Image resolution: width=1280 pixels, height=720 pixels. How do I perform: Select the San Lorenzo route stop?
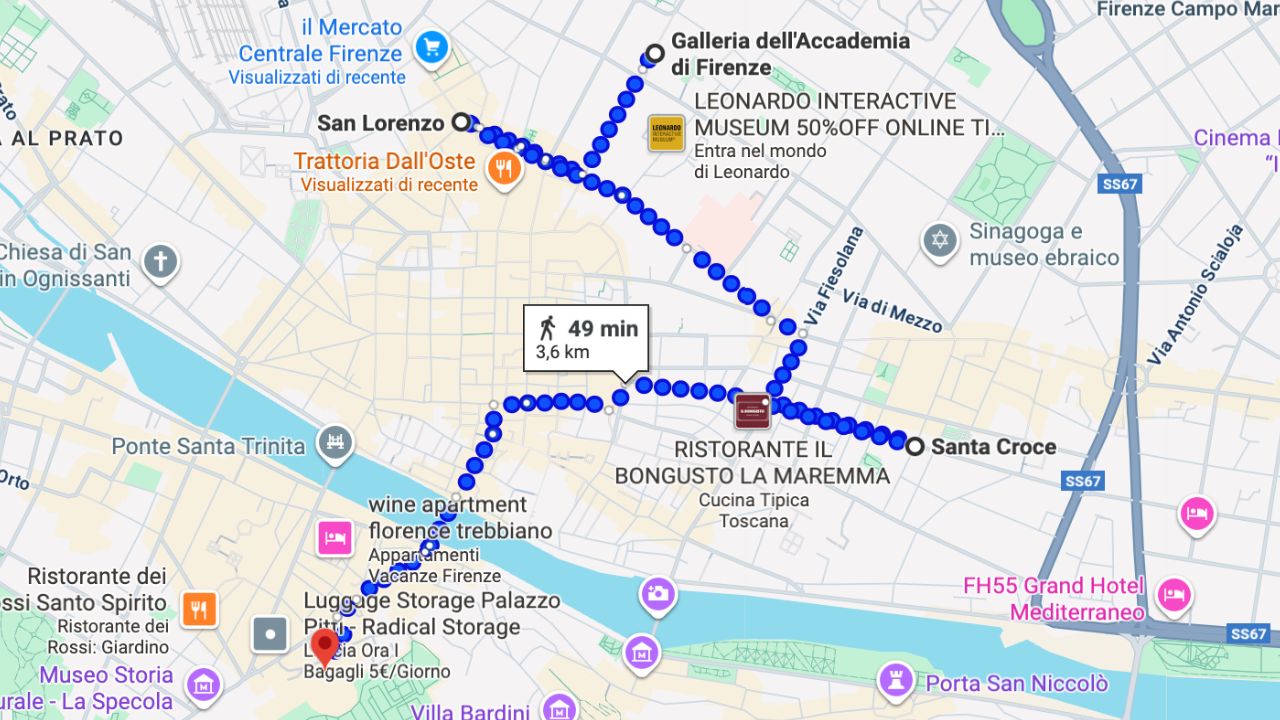tap(460, 122)
